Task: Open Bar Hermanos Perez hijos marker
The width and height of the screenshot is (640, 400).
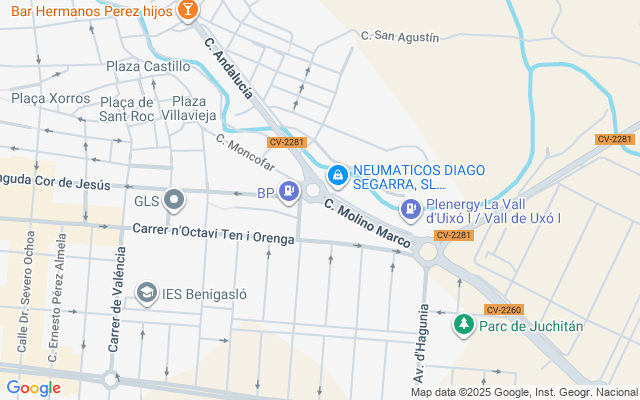Action: pyautogui.click(x=187, y=10)
